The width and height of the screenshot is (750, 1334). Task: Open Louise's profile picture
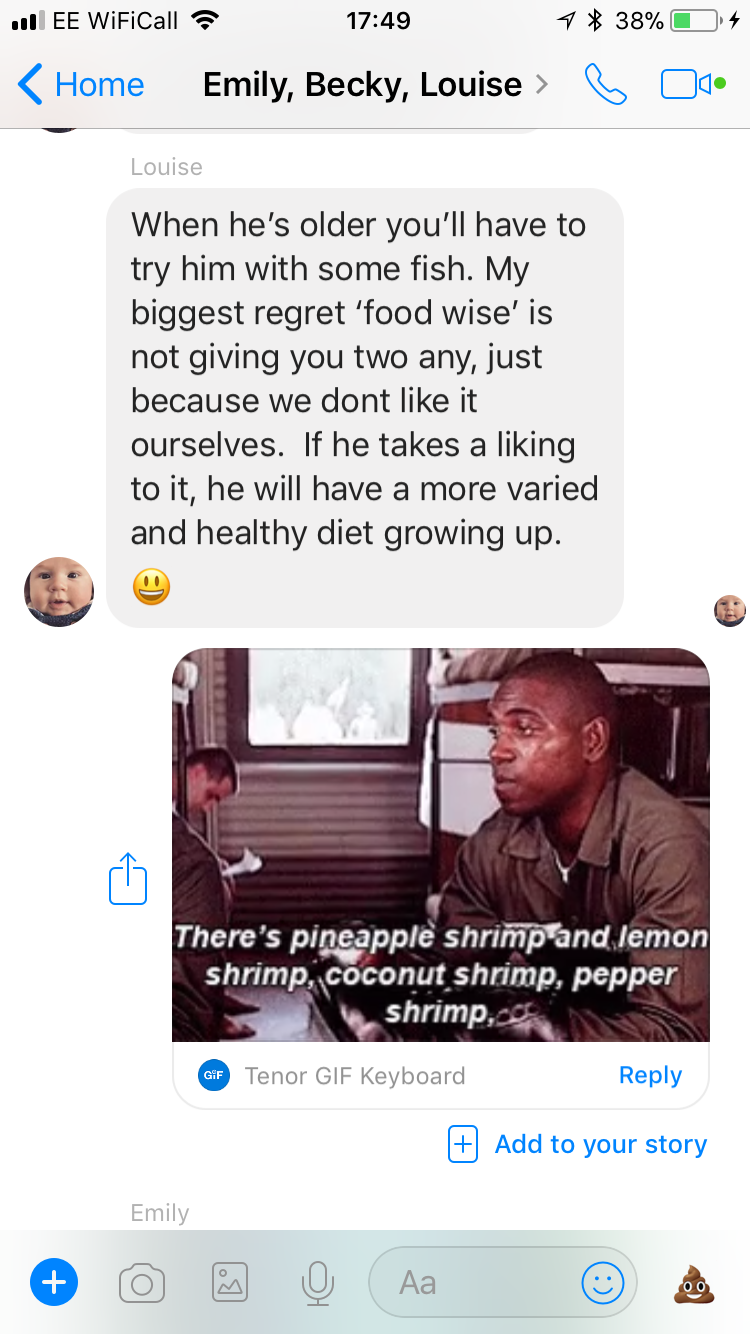[x=59, y=592]
